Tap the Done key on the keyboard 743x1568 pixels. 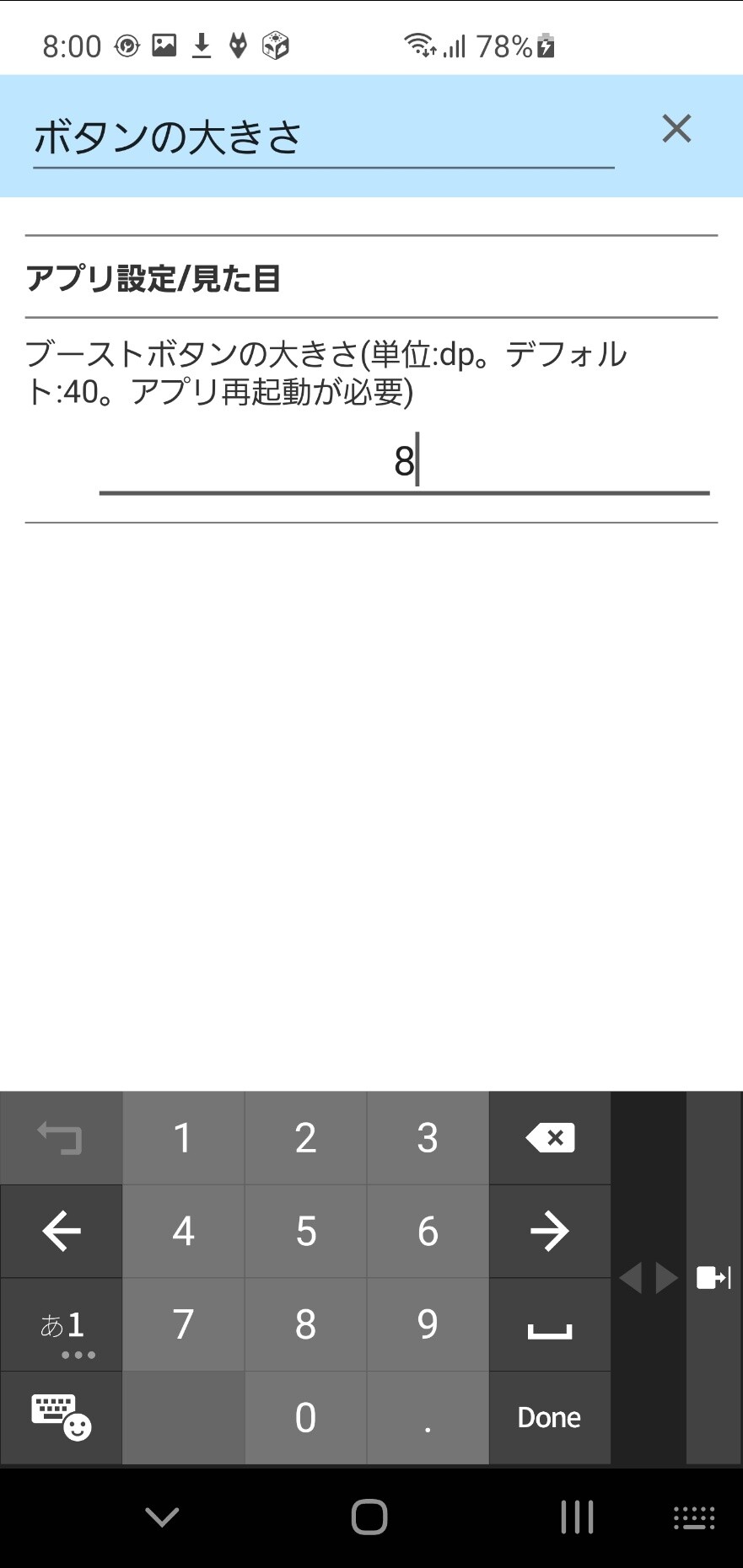549,1417
